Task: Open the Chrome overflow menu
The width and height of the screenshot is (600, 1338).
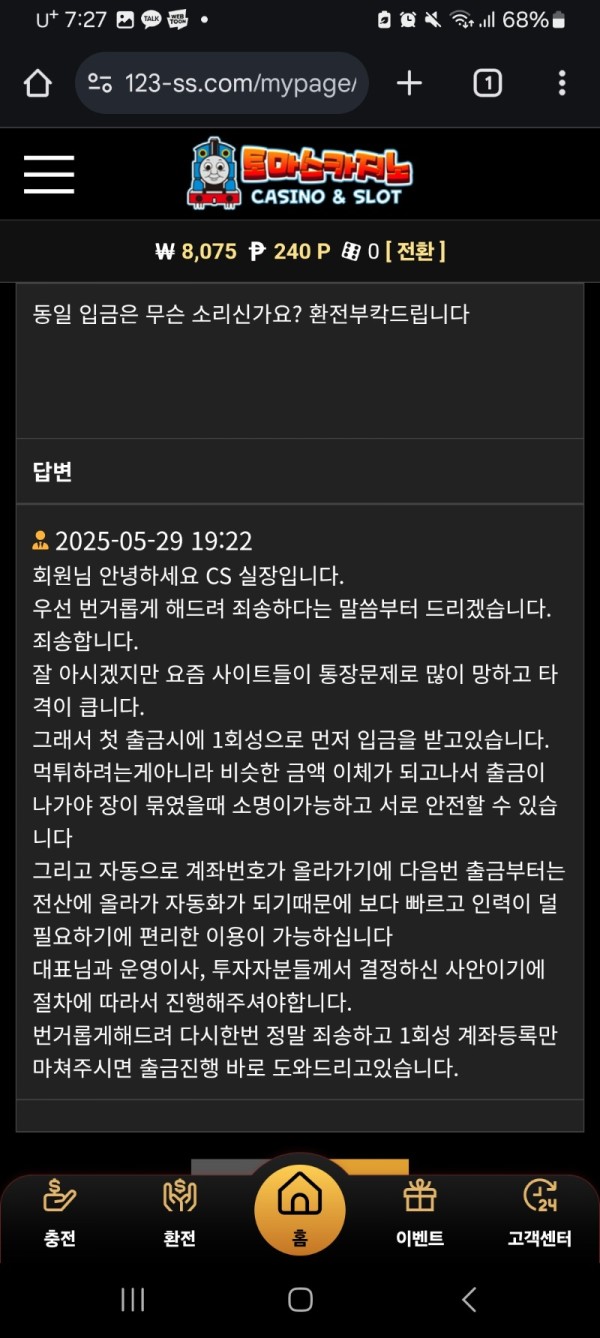Action: coord(562,84)
